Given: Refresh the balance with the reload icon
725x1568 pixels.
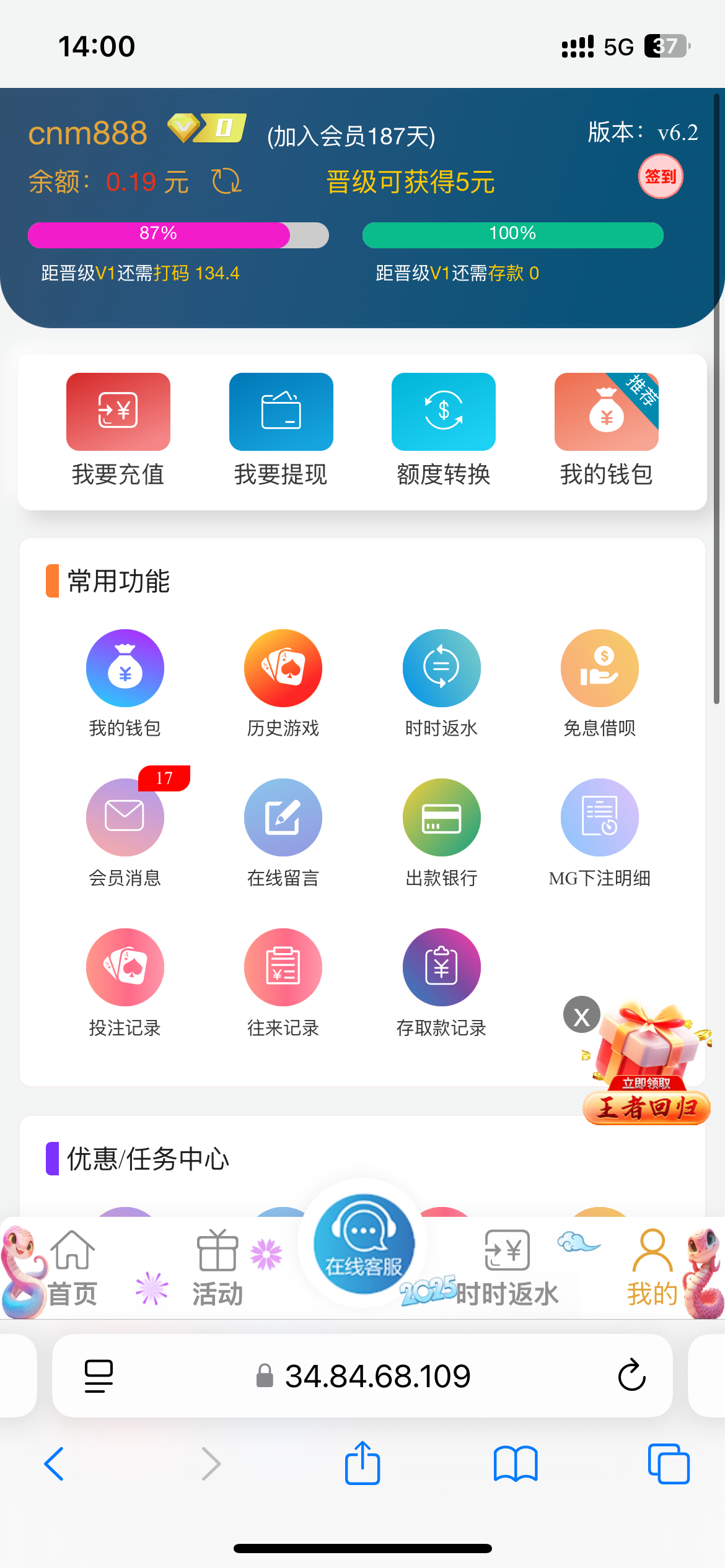Looking at the screenshot, I should pos(226,181).
